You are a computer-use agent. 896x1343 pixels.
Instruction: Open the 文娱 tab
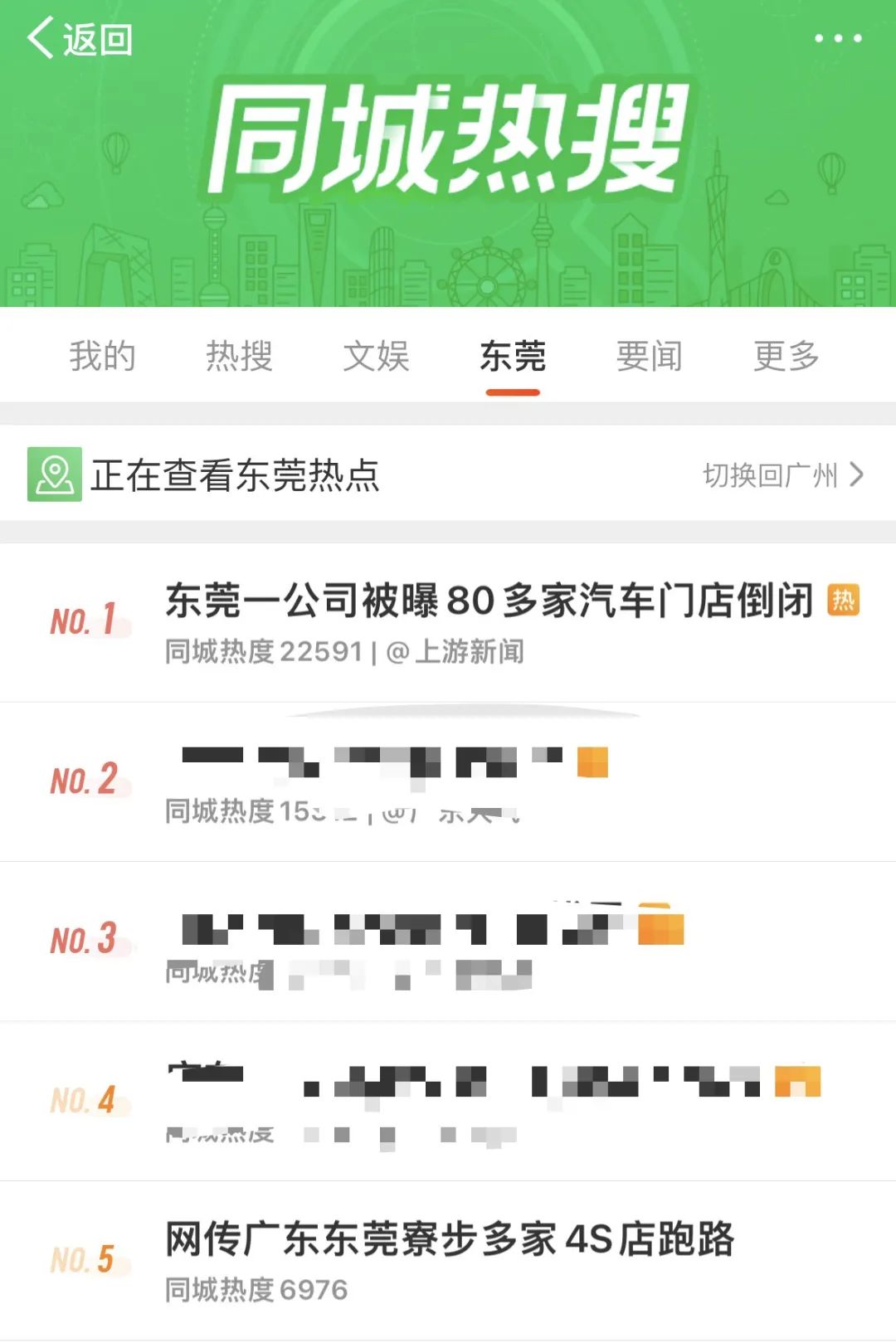[376, 357]
